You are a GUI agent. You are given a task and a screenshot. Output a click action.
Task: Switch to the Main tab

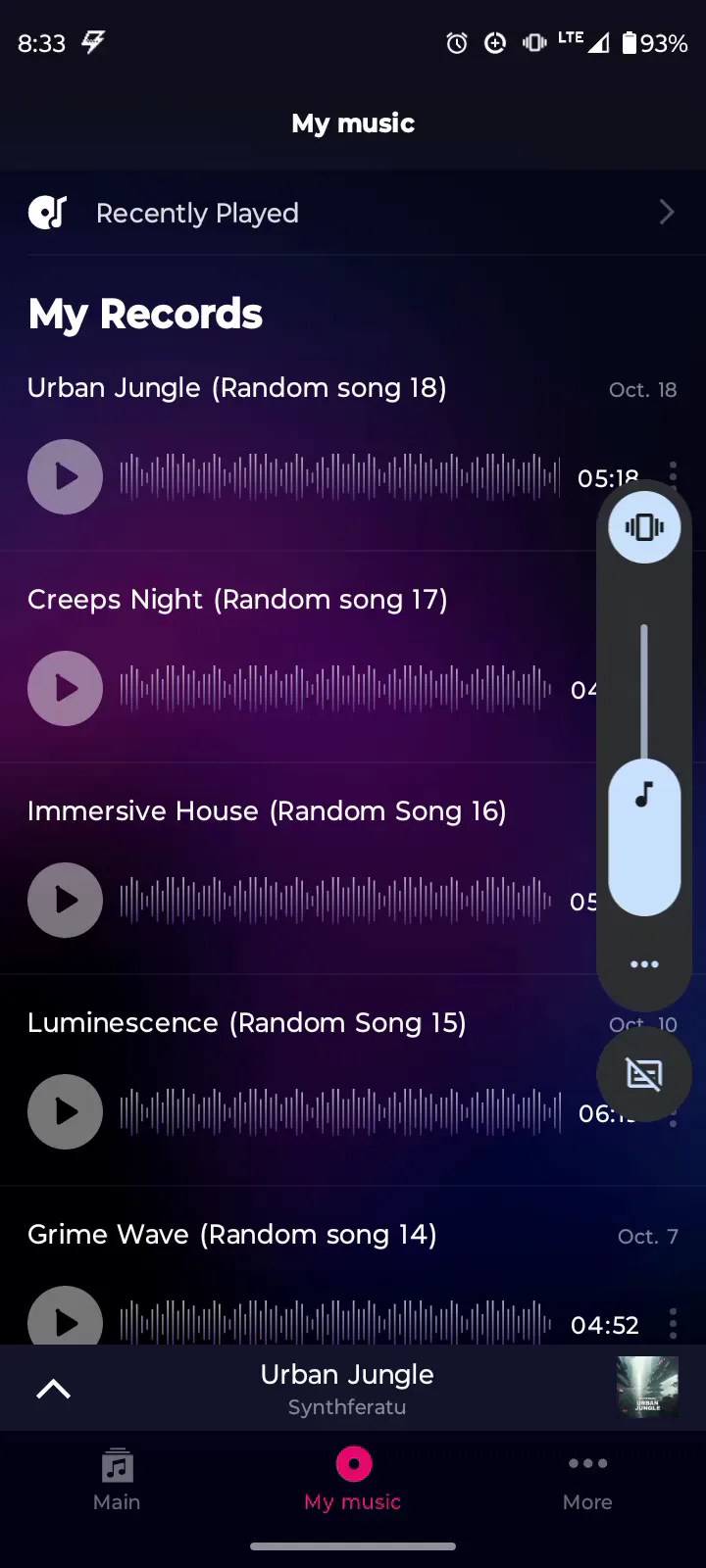117,1480
